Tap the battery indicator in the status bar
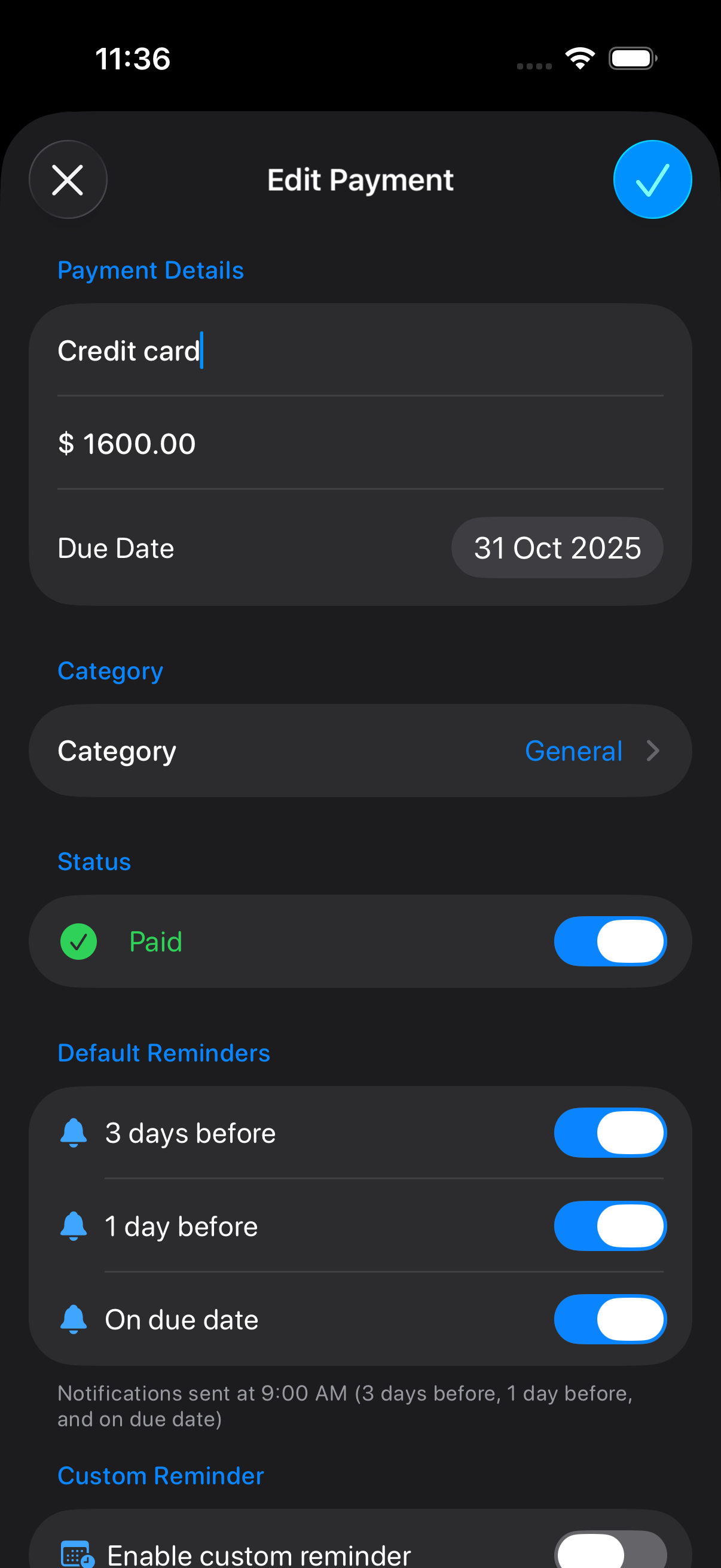This screenshot has width=721, height=1568. click(x=632, y=58)
